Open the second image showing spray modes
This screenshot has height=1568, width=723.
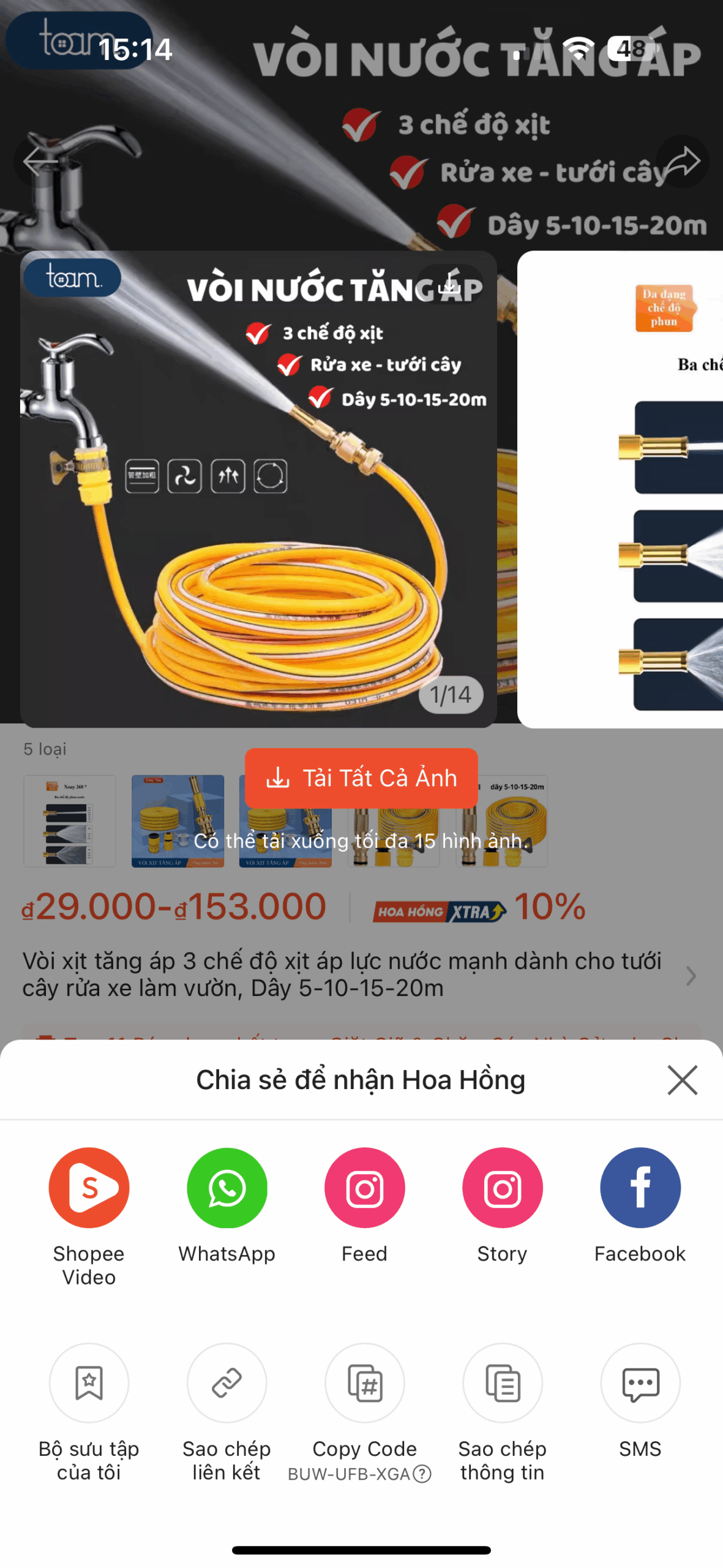[620, 490]
